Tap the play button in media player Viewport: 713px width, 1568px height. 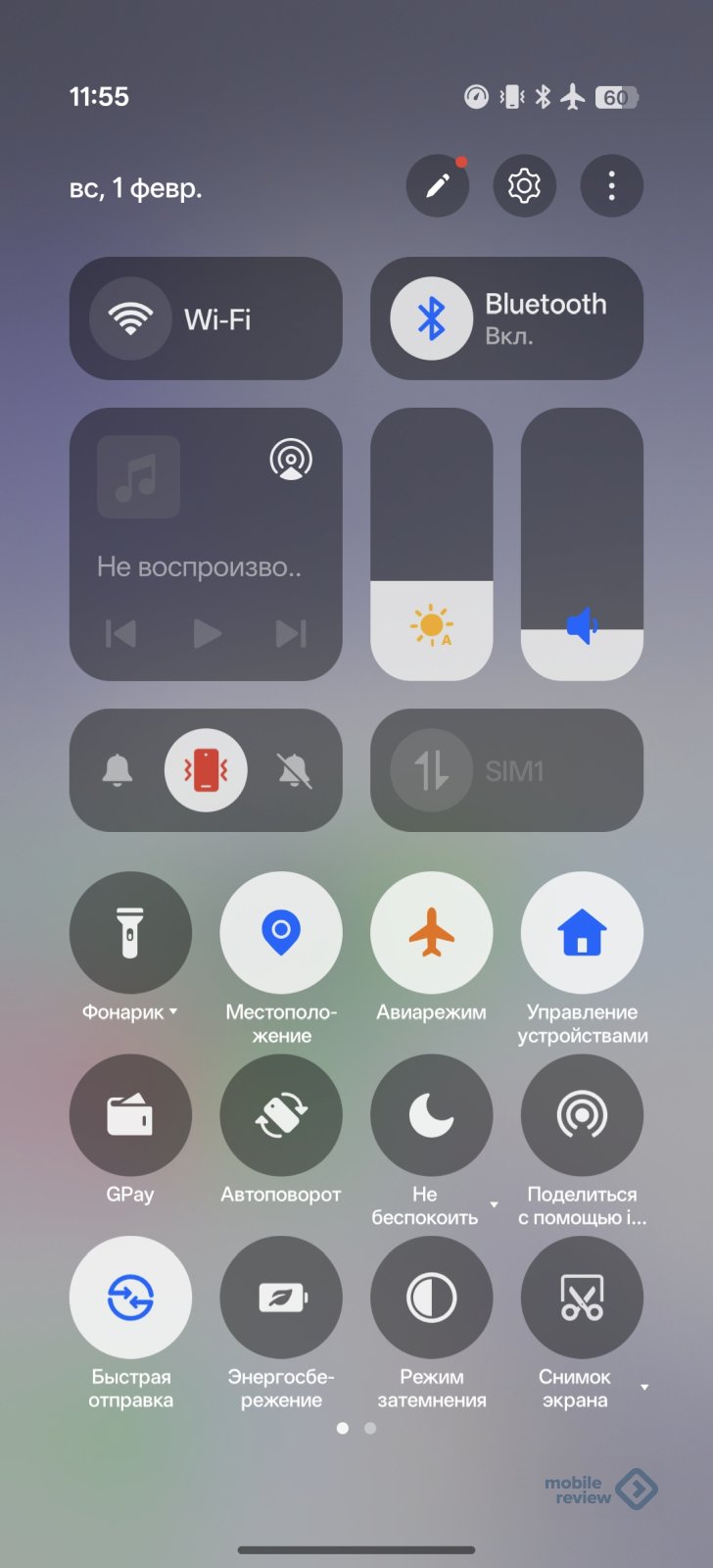(x=206, y=634)
